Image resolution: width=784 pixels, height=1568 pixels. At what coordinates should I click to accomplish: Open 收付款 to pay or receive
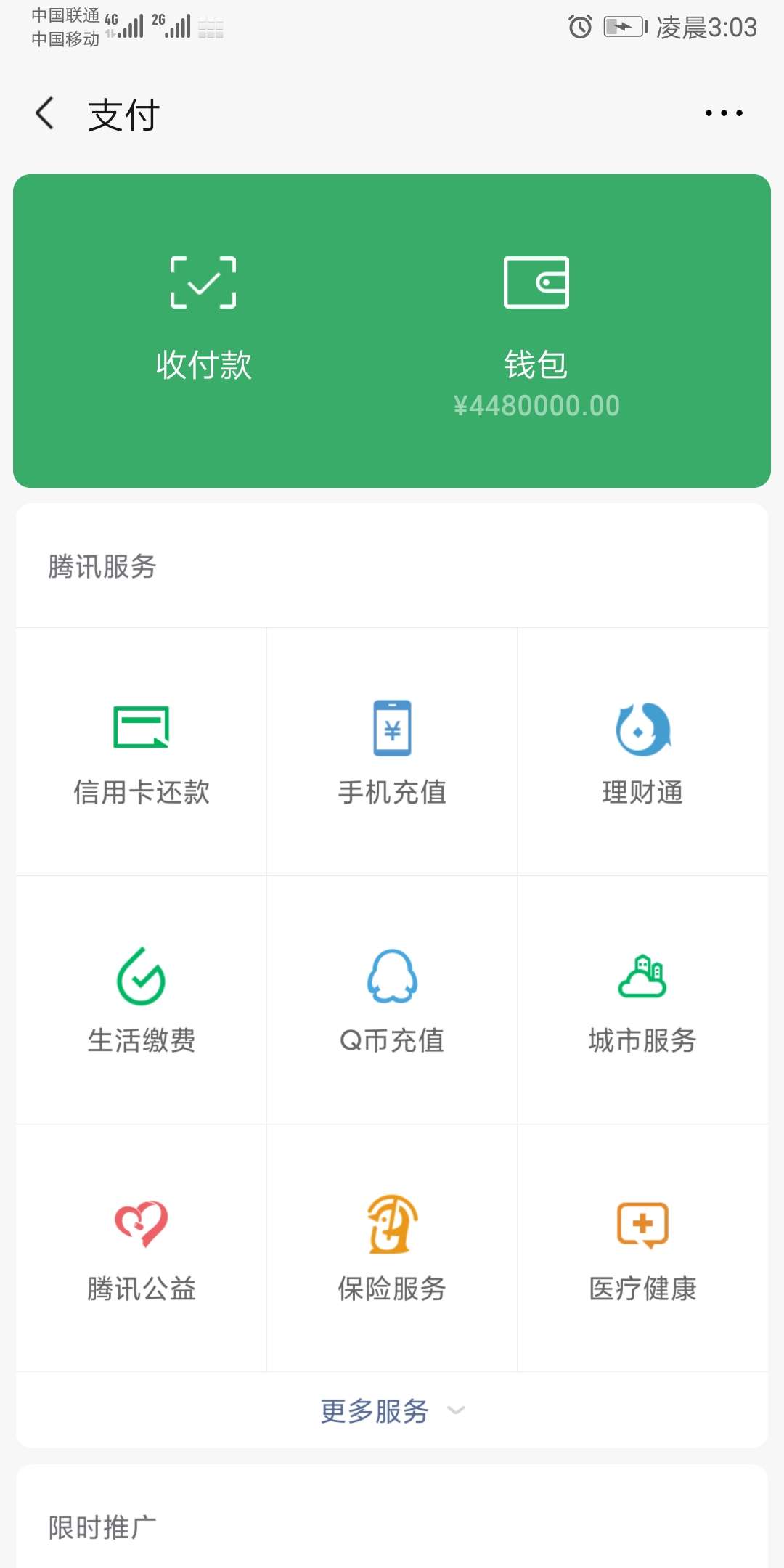tap(203, 319)
